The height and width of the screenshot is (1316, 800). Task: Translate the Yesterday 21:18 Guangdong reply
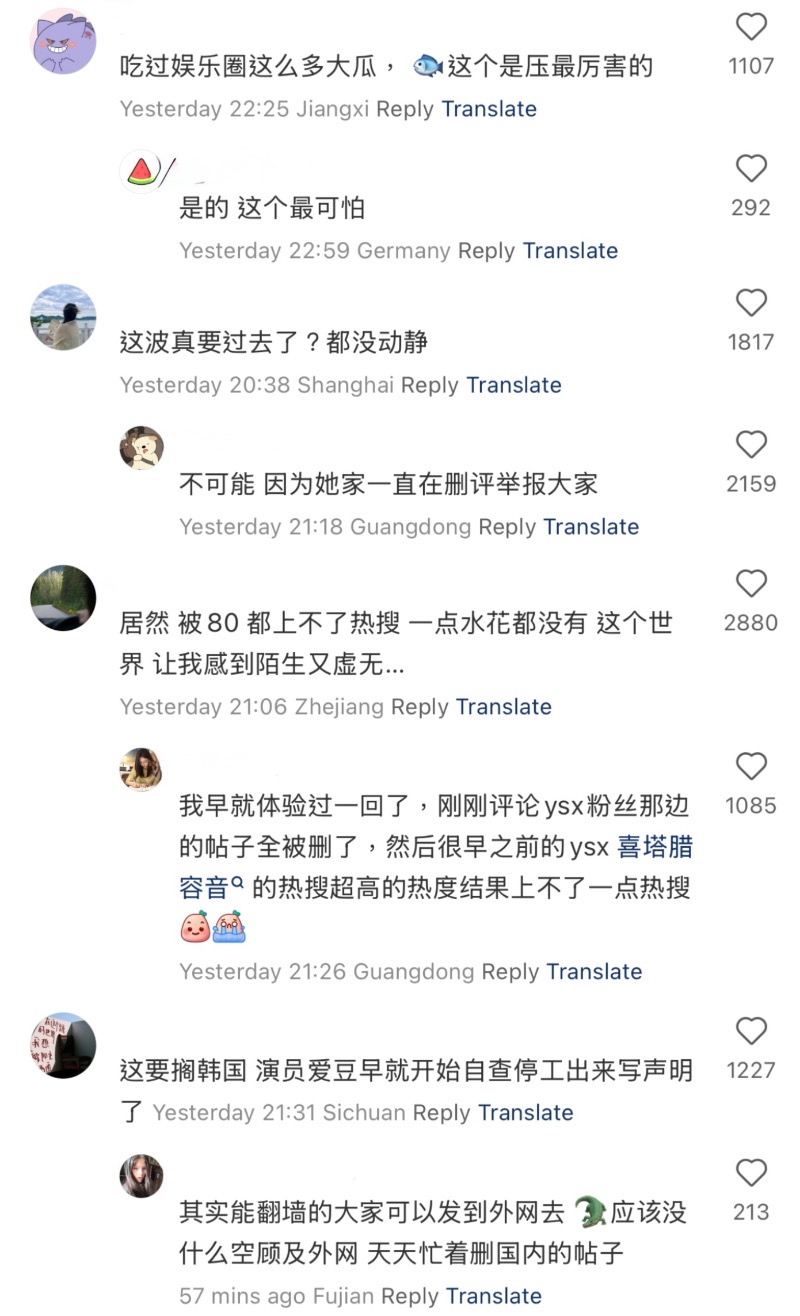pos(591,527)
